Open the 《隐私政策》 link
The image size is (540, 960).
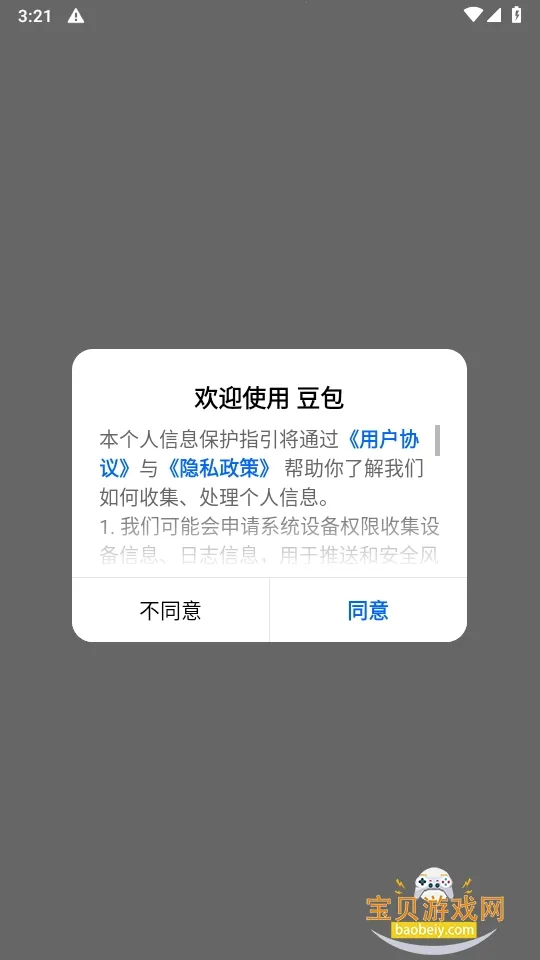[219, 468]
